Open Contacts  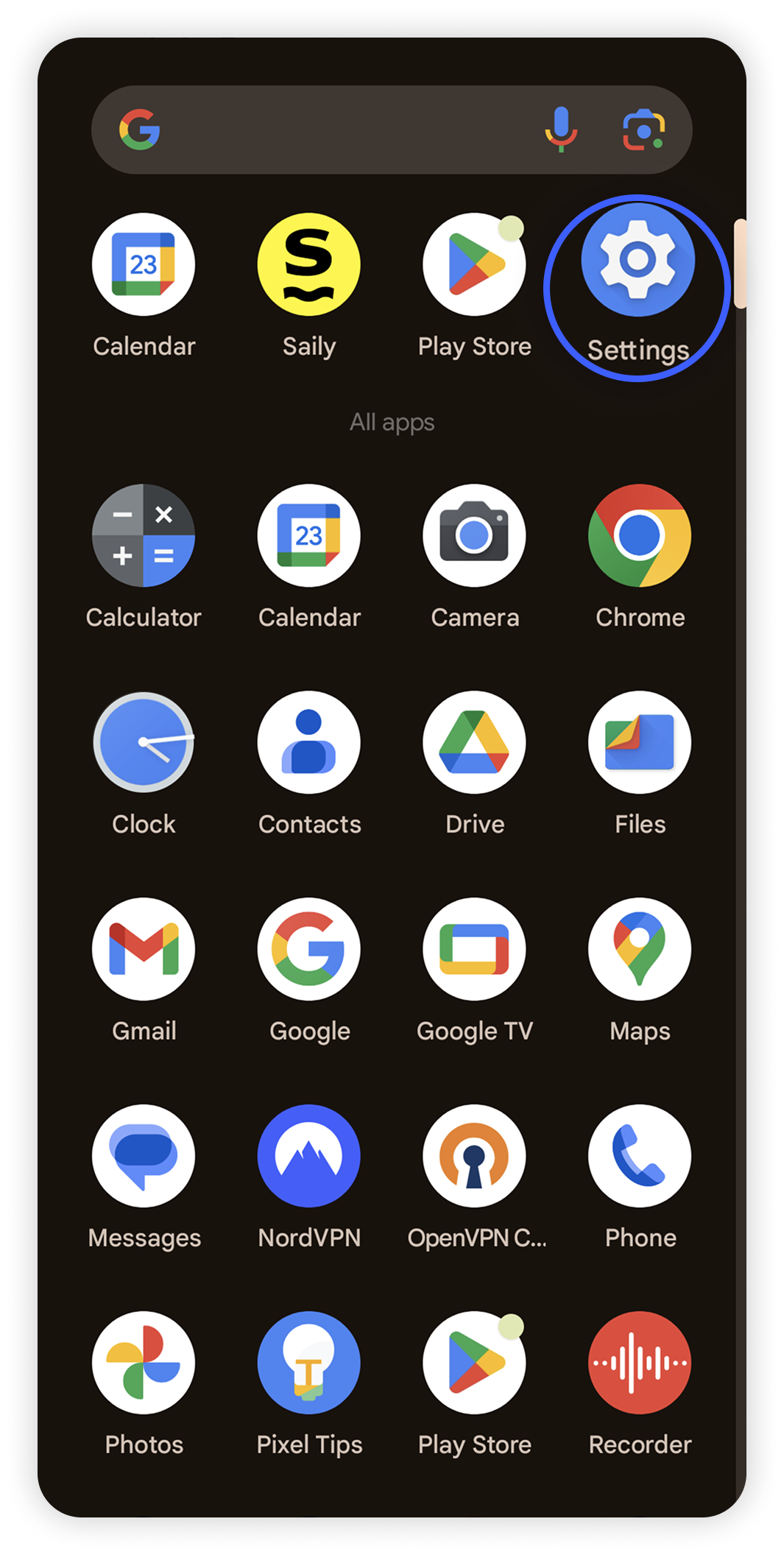(x=308, y=742)
